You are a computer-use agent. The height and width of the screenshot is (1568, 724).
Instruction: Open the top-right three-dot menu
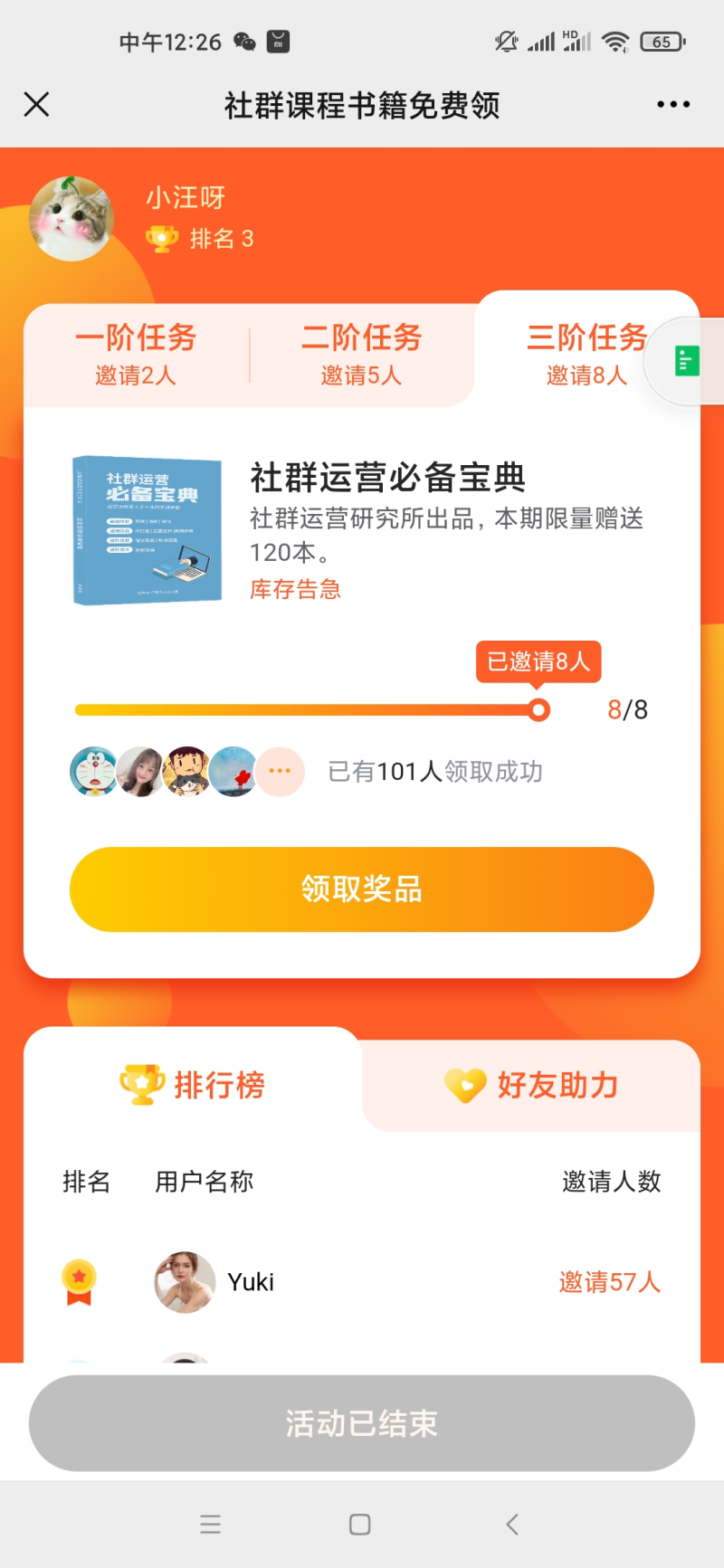[x=672, y=104]
